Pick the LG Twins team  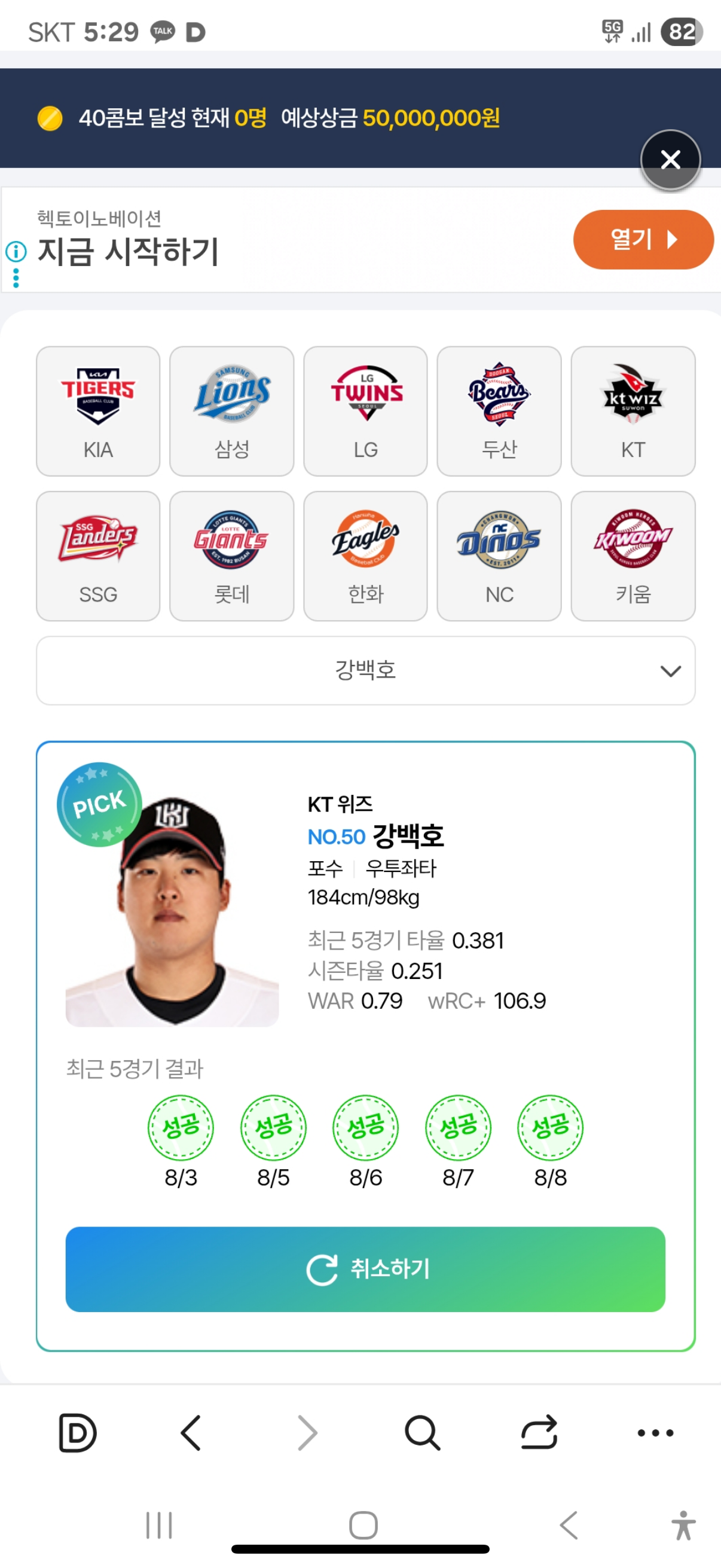(366, 411)
